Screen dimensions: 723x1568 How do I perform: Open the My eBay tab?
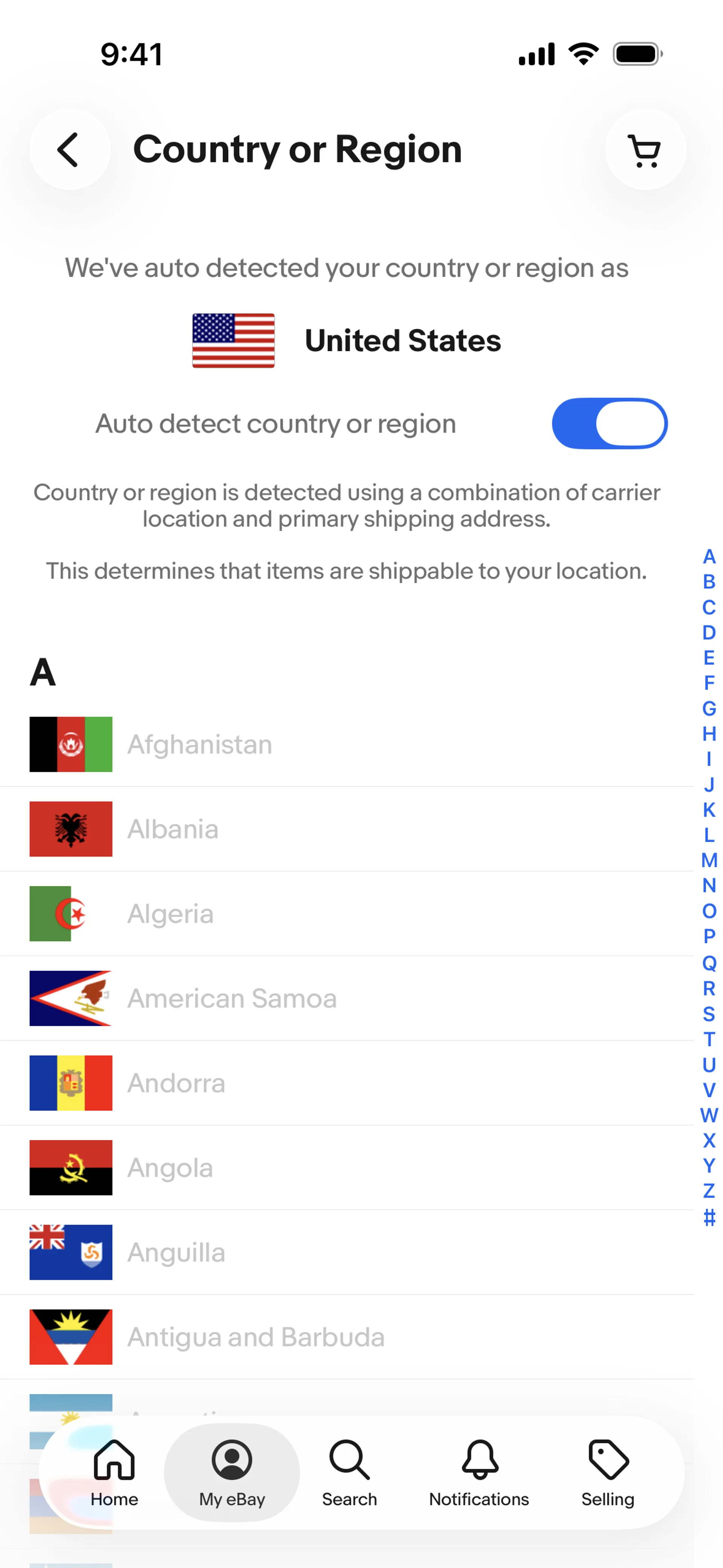point(232,1472)
